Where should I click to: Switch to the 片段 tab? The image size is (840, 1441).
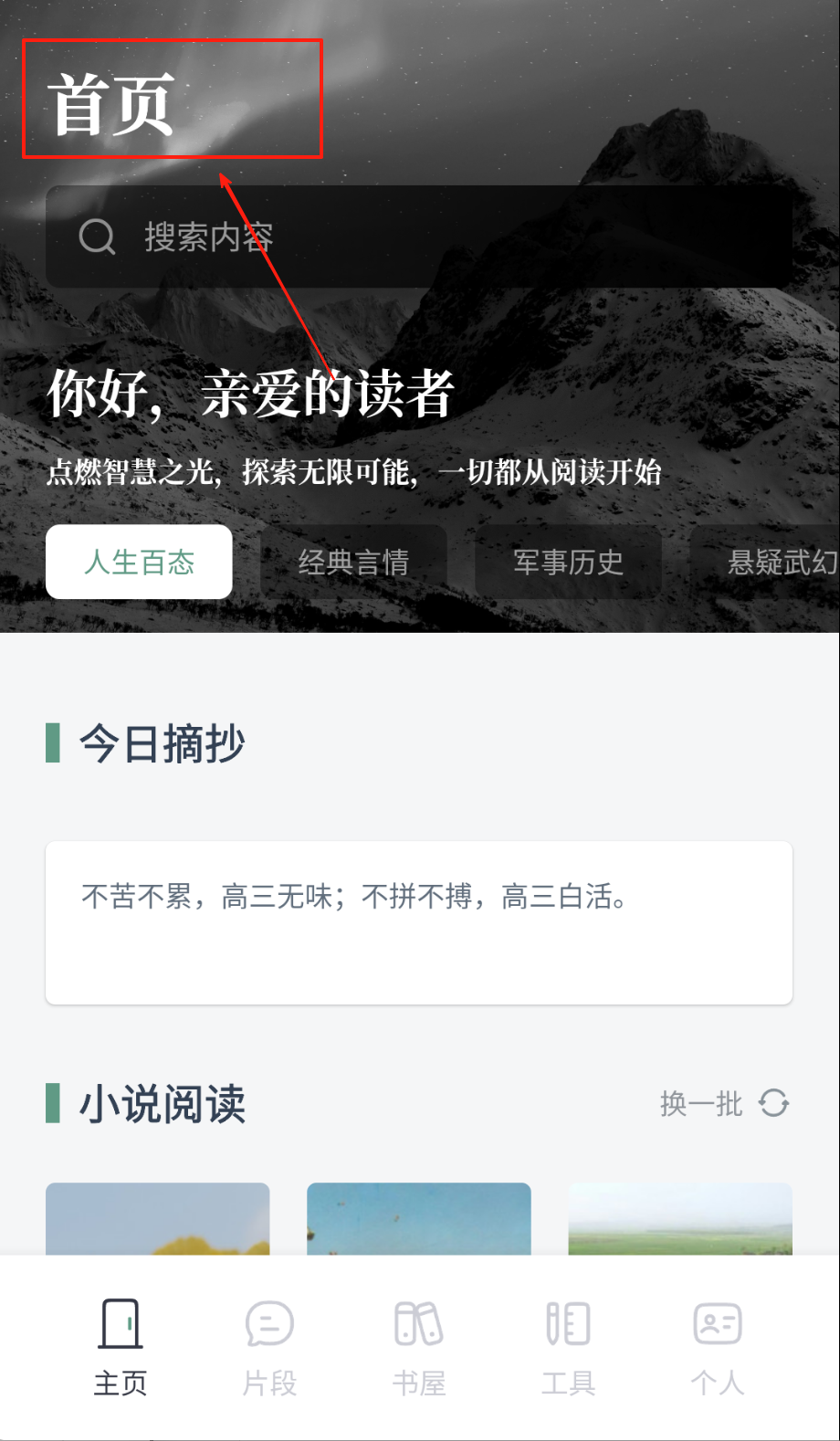(x=269, y=1347)
